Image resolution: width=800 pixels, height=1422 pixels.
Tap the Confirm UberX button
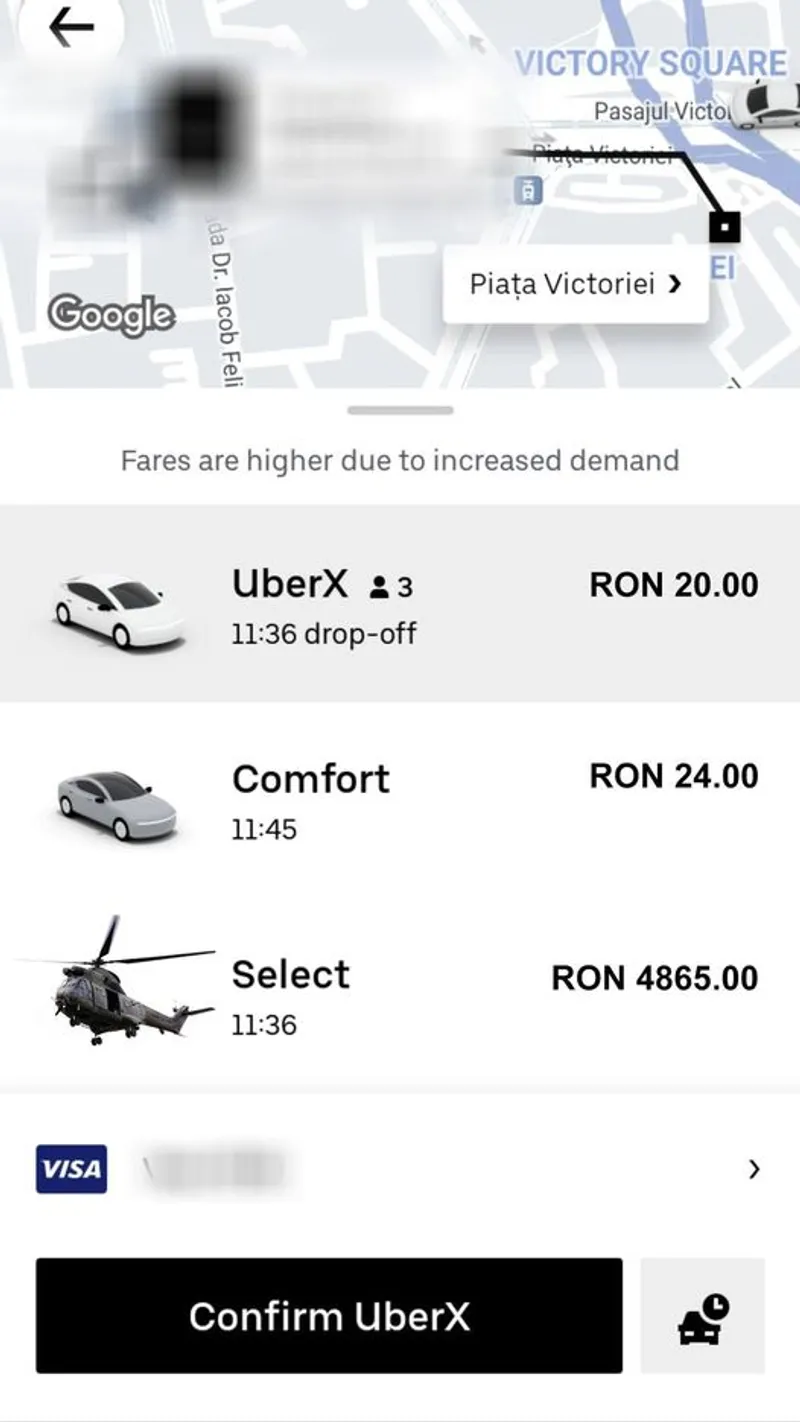click(329, 1316)
